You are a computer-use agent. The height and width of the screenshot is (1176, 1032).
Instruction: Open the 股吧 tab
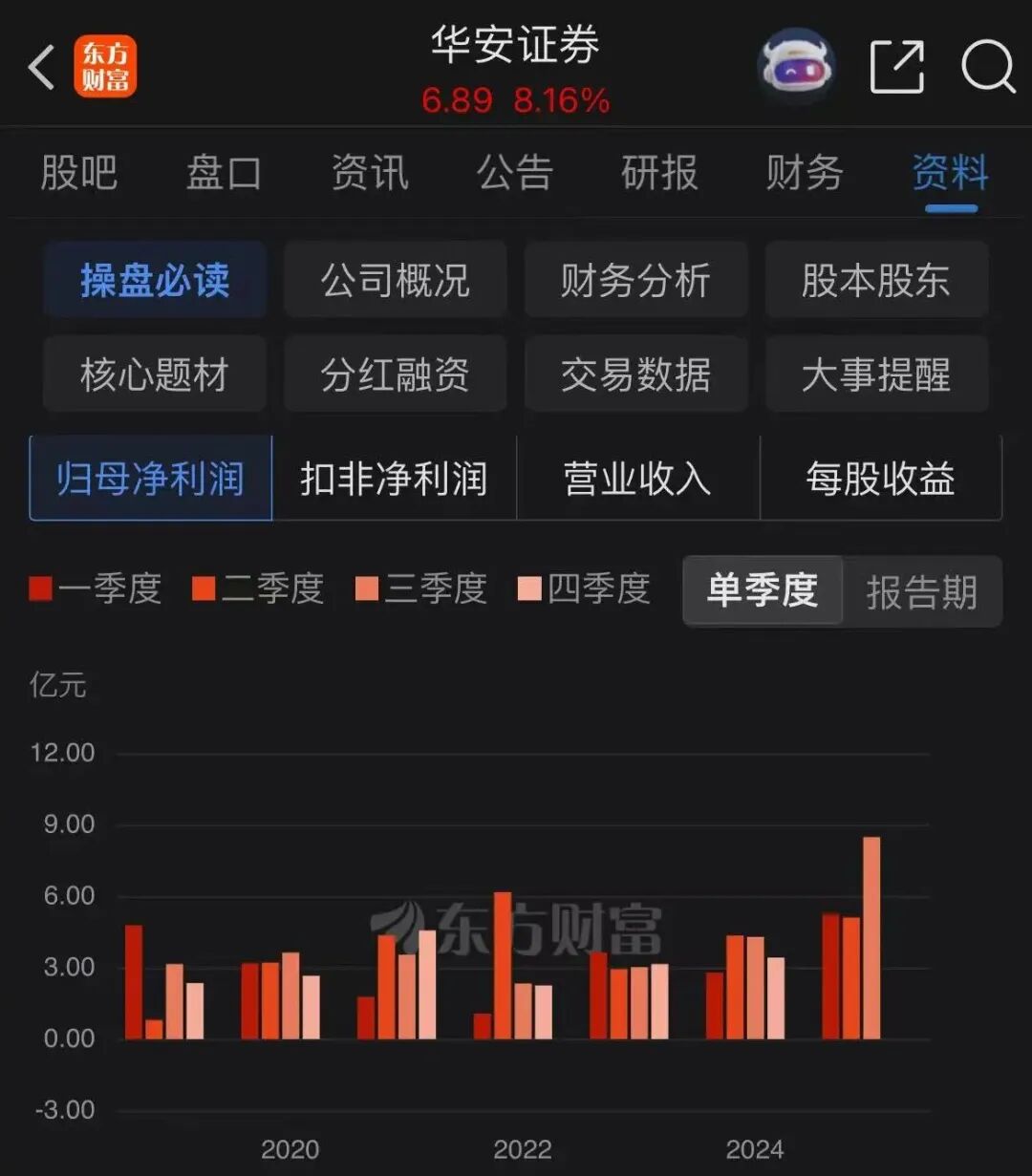pos(79,173)
